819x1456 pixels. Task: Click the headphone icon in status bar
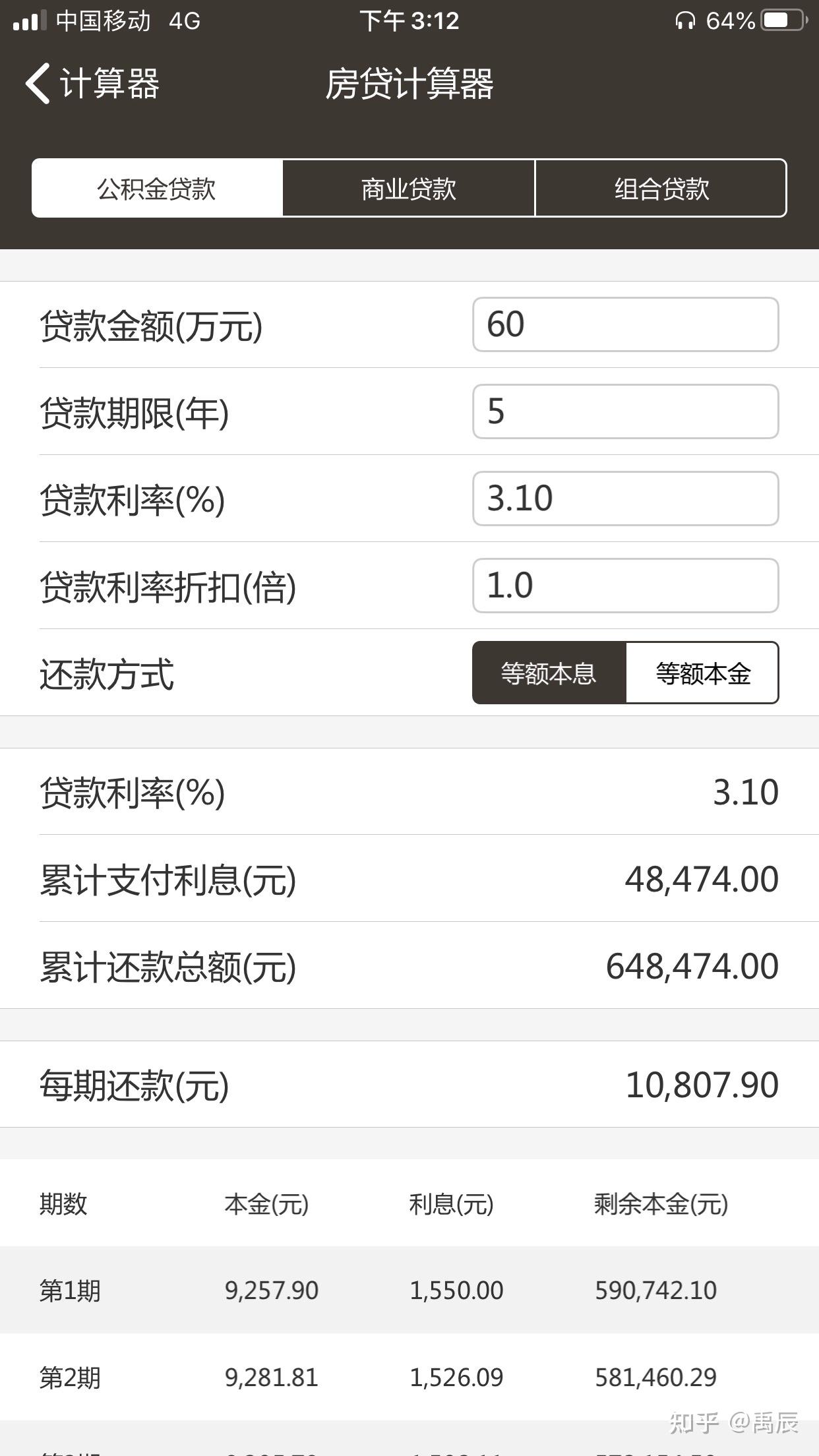(686, 20)
